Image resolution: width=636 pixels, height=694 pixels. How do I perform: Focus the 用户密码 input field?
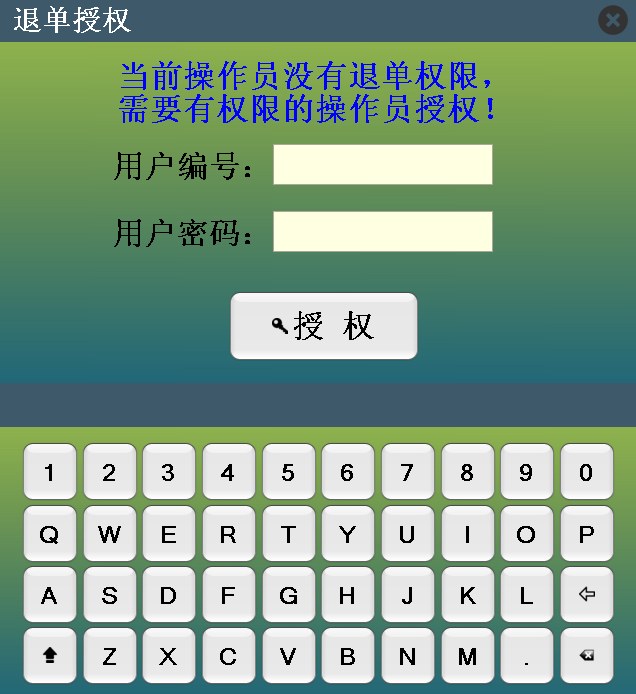pyautogui.click(x=383, y=232)
